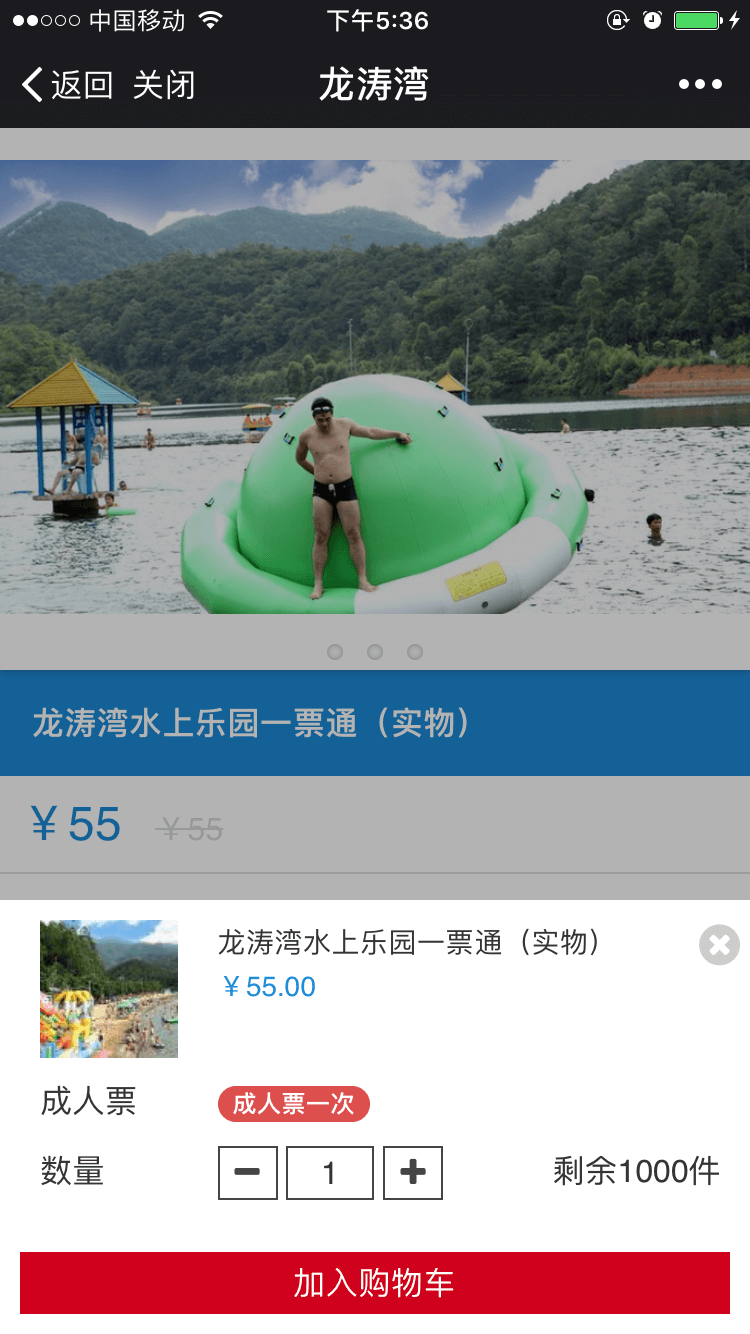Select the 成人票一次 ticket option
The height and width of the screenshot is (1334, 750).
[294, 1104]
